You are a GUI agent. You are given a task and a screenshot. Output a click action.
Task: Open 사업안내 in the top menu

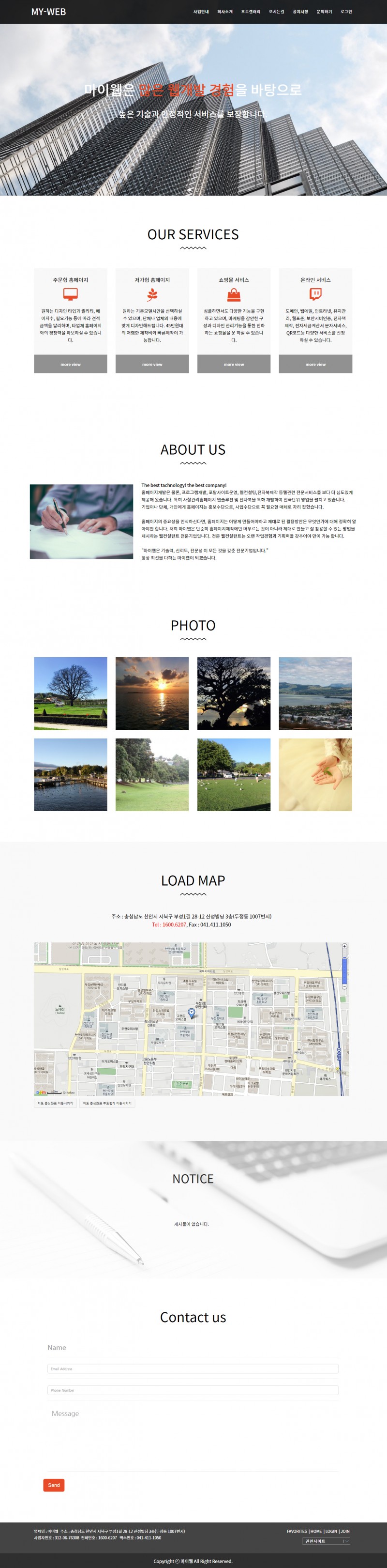201,12
